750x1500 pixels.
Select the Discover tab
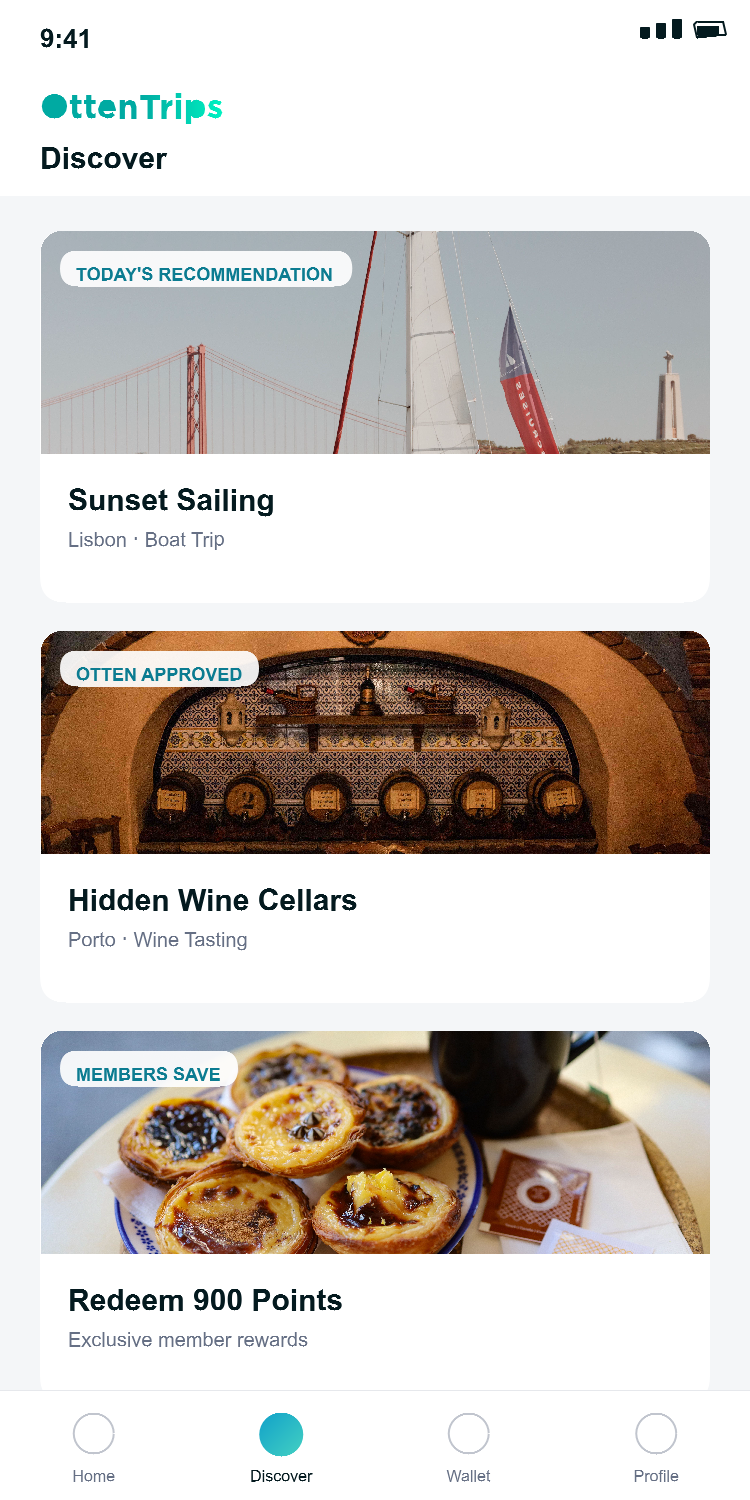pos(281,1447)
